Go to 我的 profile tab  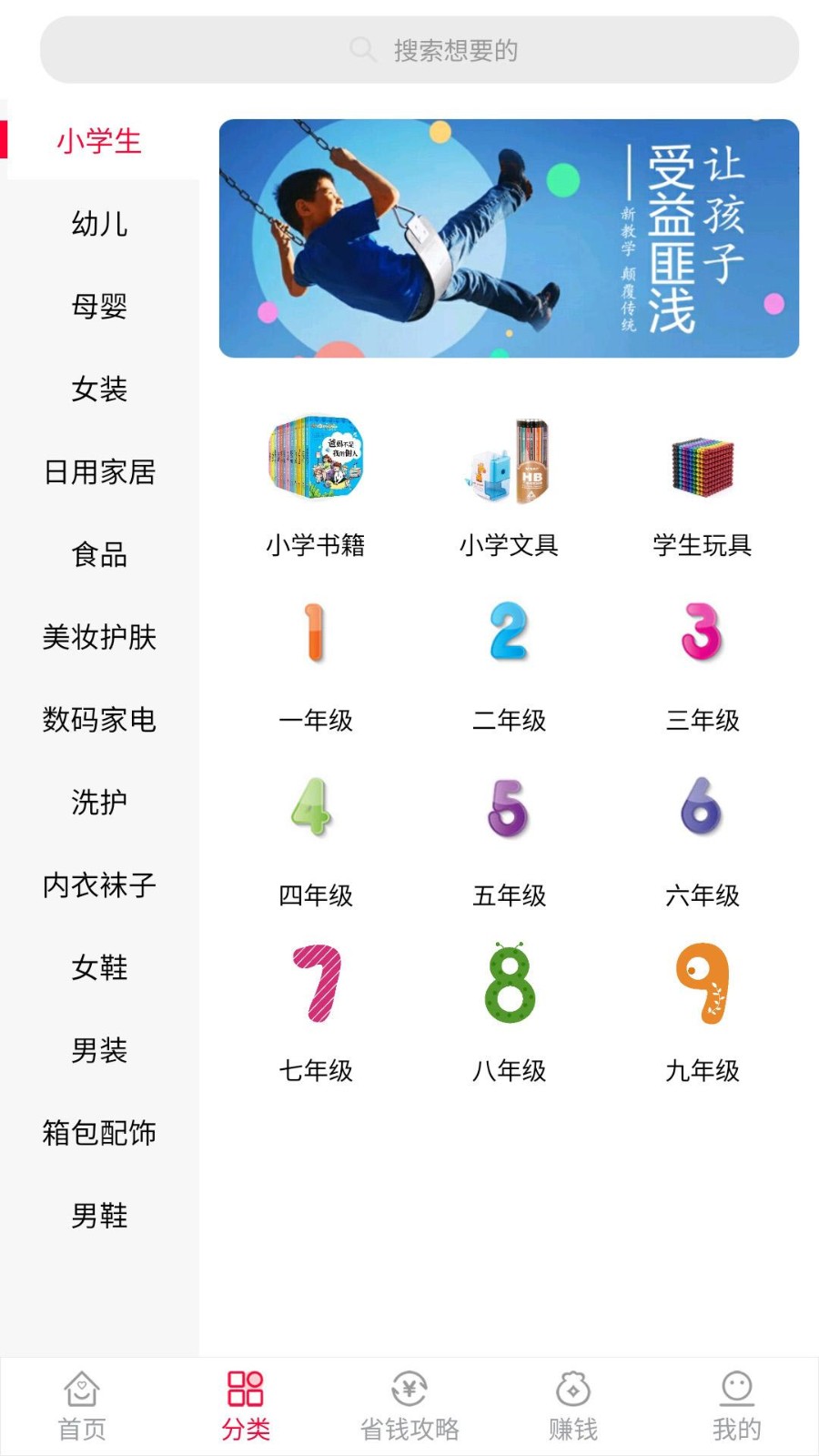[x=736, y=1407]
